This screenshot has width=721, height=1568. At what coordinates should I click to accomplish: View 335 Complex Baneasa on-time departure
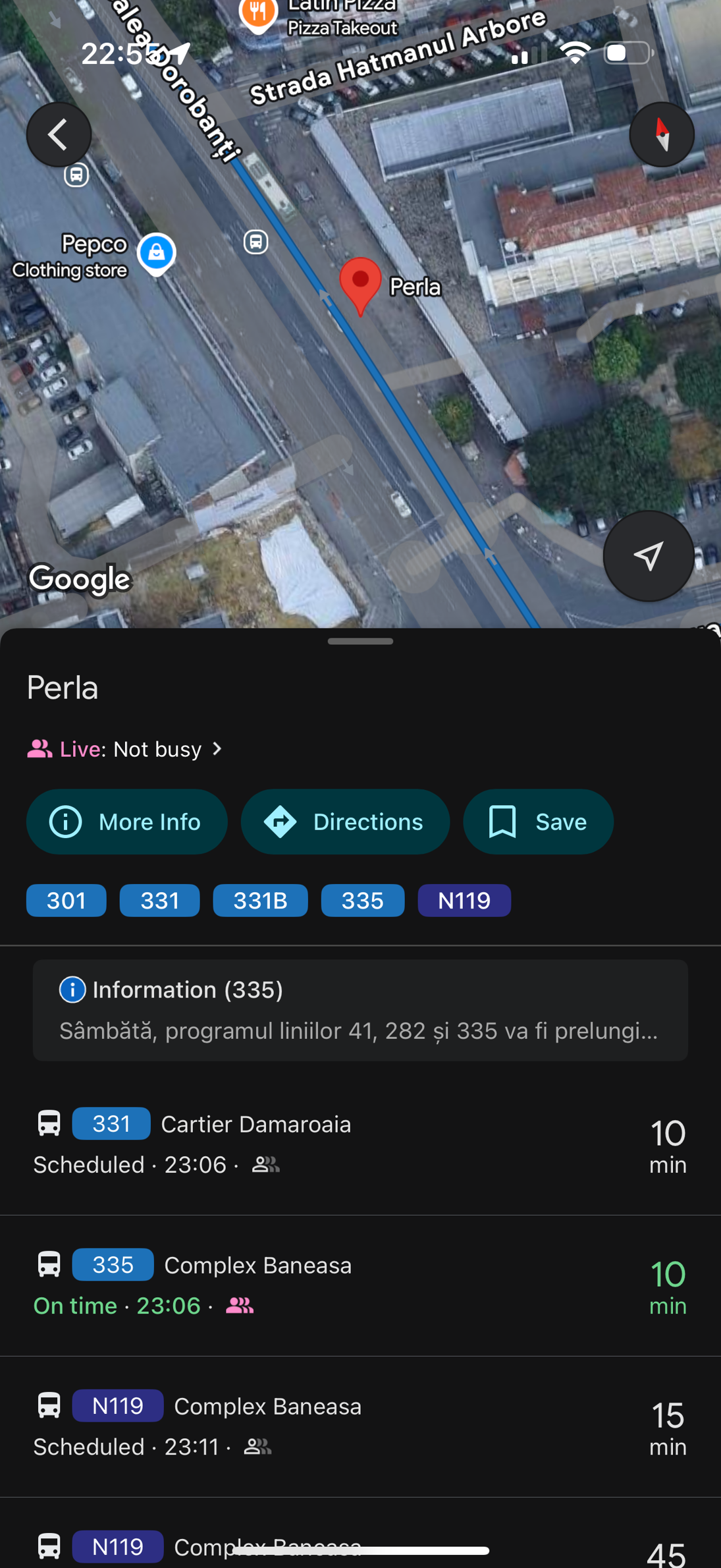(360, 1285)
